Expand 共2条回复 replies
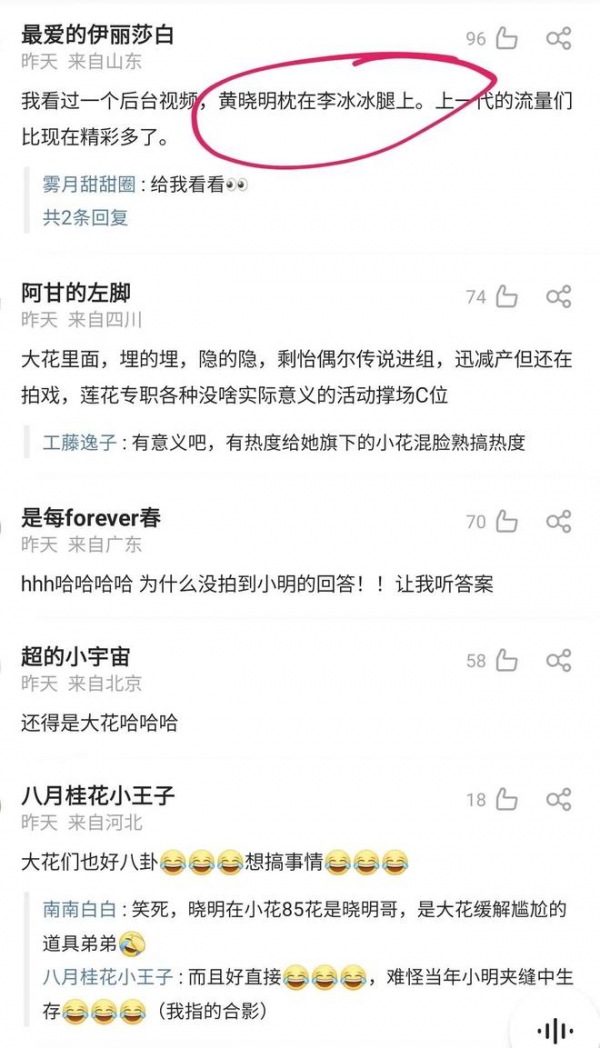Viewport: 600px width, 1048px height. coord(85,217)
